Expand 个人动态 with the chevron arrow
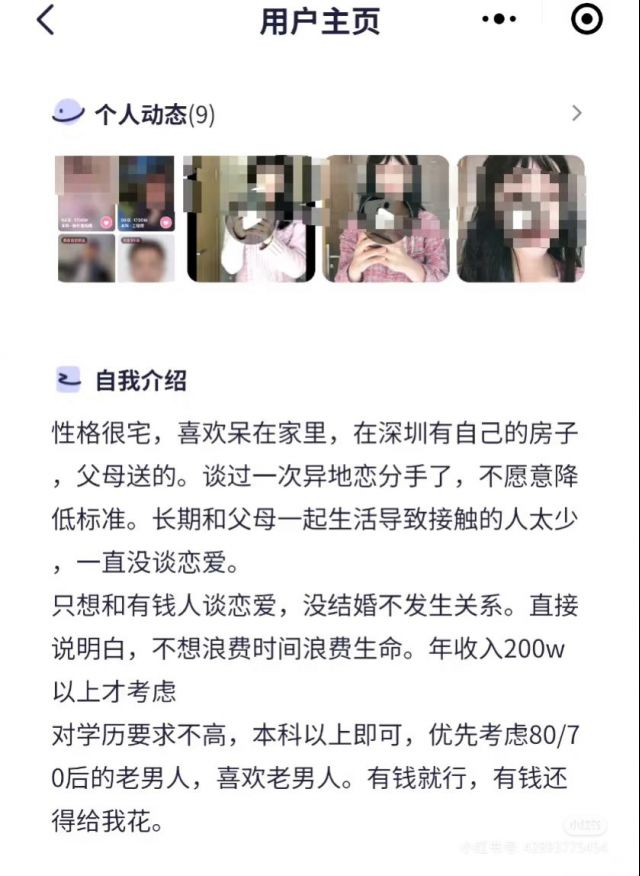The image size is (640, 876). [576, 114]
